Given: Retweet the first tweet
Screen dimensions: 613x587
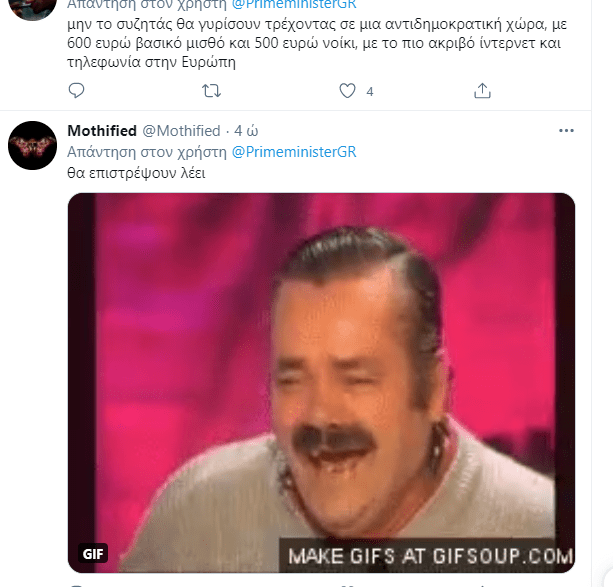Looking at the screenshot, I should click(x=212, y=91).
